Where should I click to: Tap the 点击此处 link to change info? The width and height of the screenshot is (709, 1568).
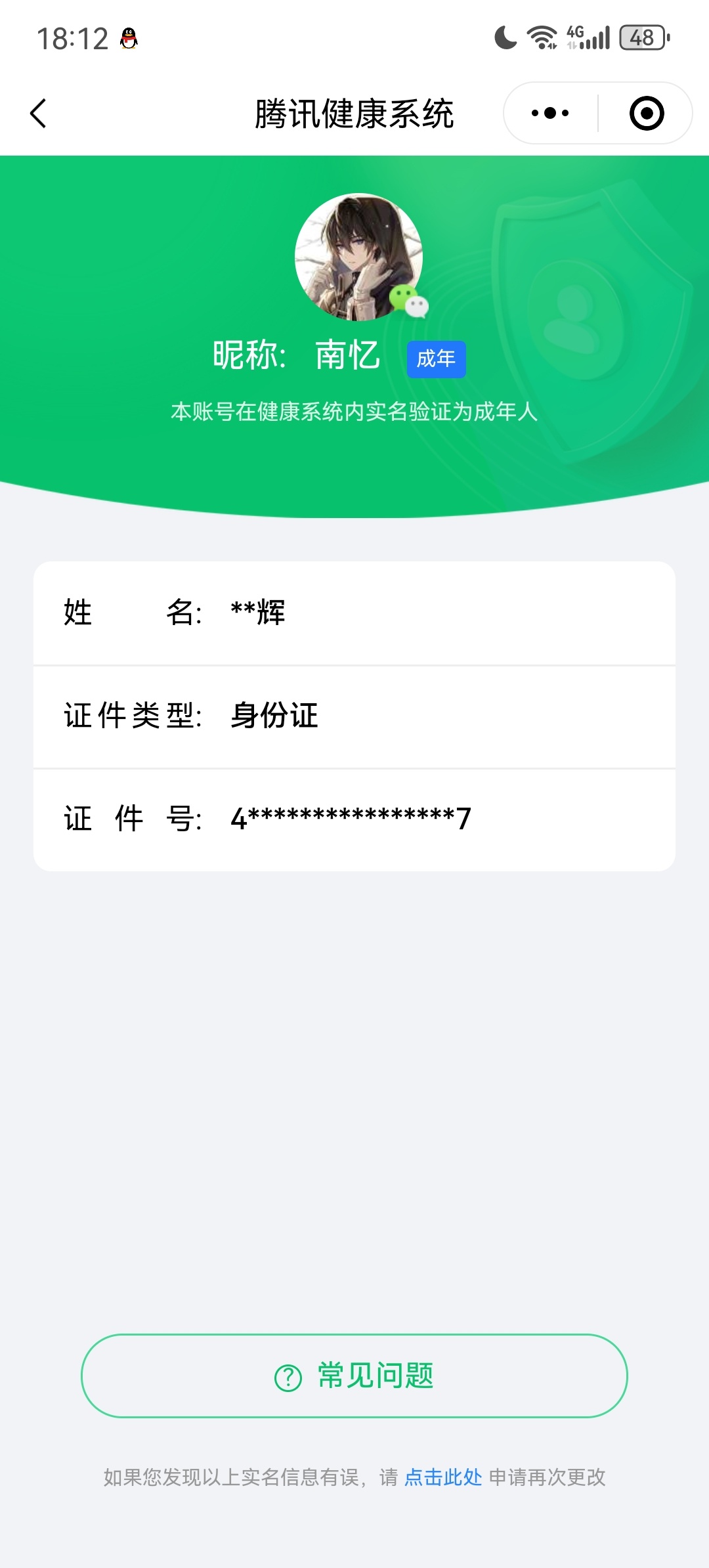pyautogui.click(x=443, y=1477)
